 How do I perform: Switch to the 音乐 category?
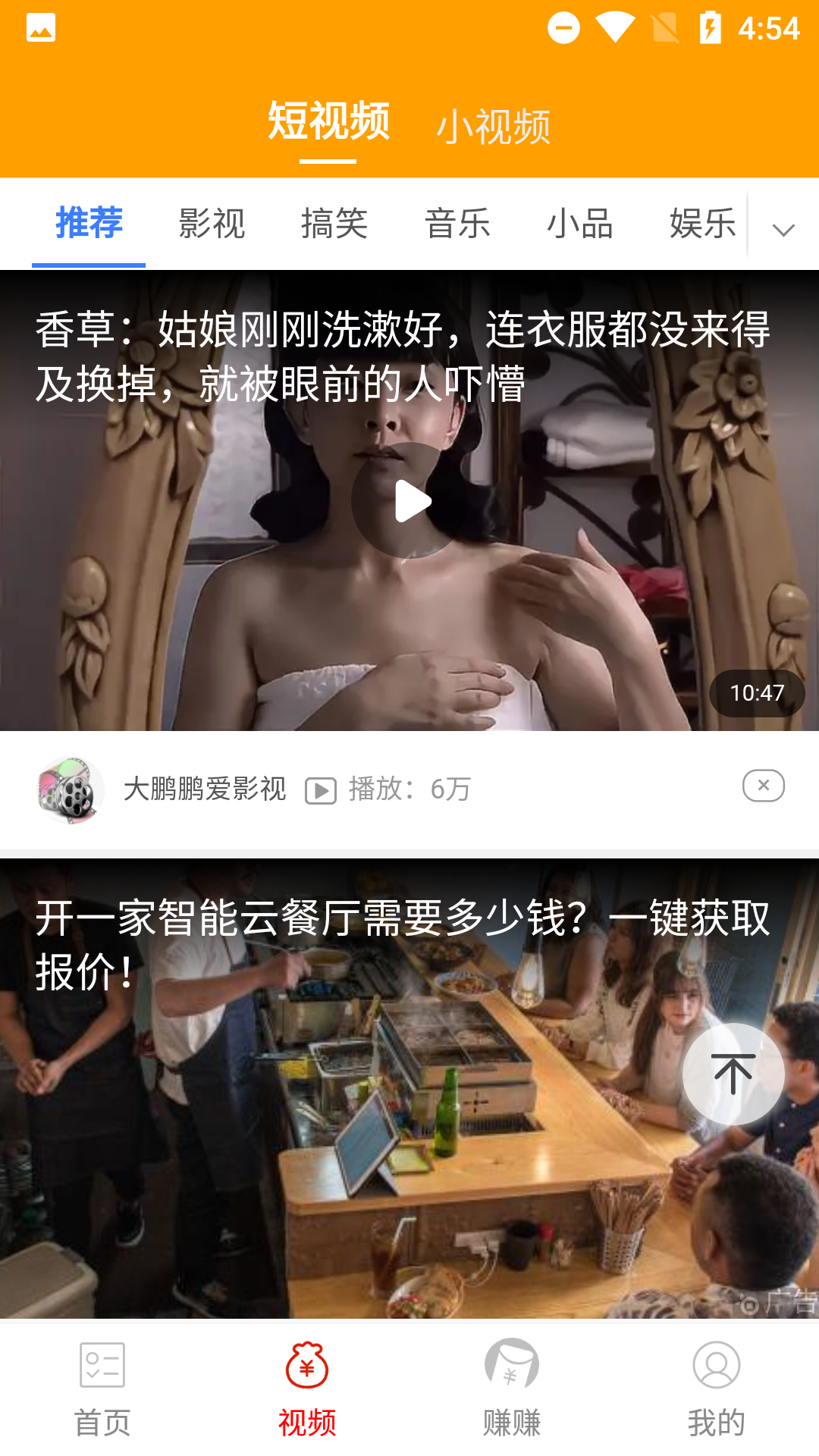pos(457,223)
